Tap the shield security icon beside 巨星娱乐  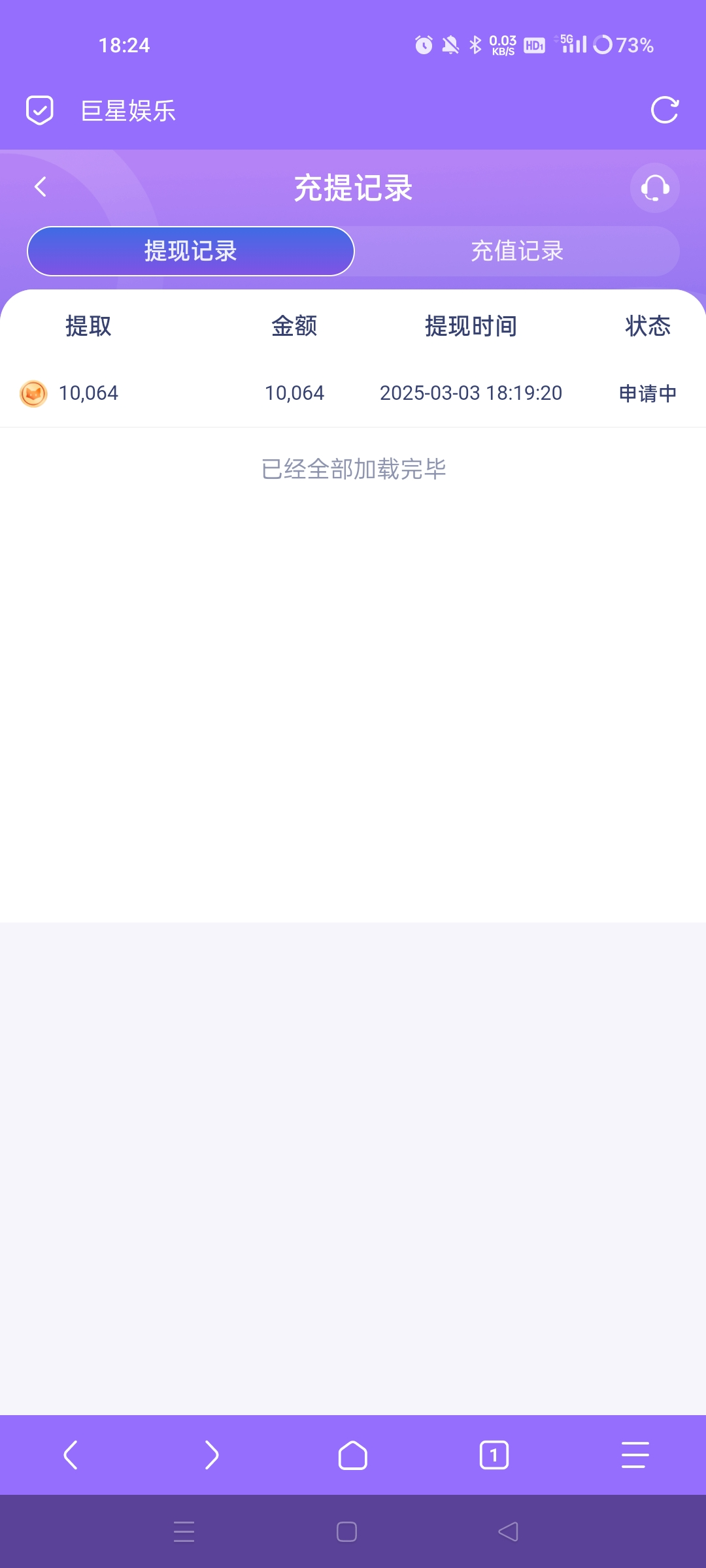coord(39,110)
